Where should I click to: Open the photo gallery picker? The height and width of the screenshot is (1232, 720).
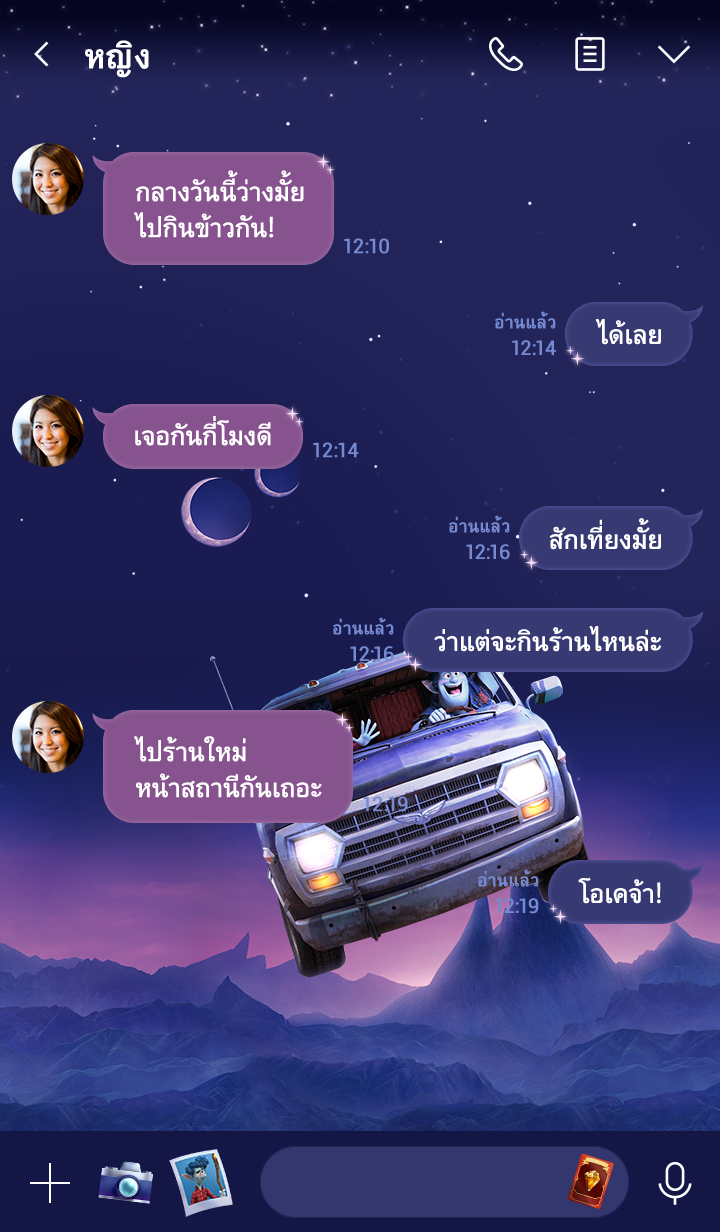click(x=201, y=1182)
